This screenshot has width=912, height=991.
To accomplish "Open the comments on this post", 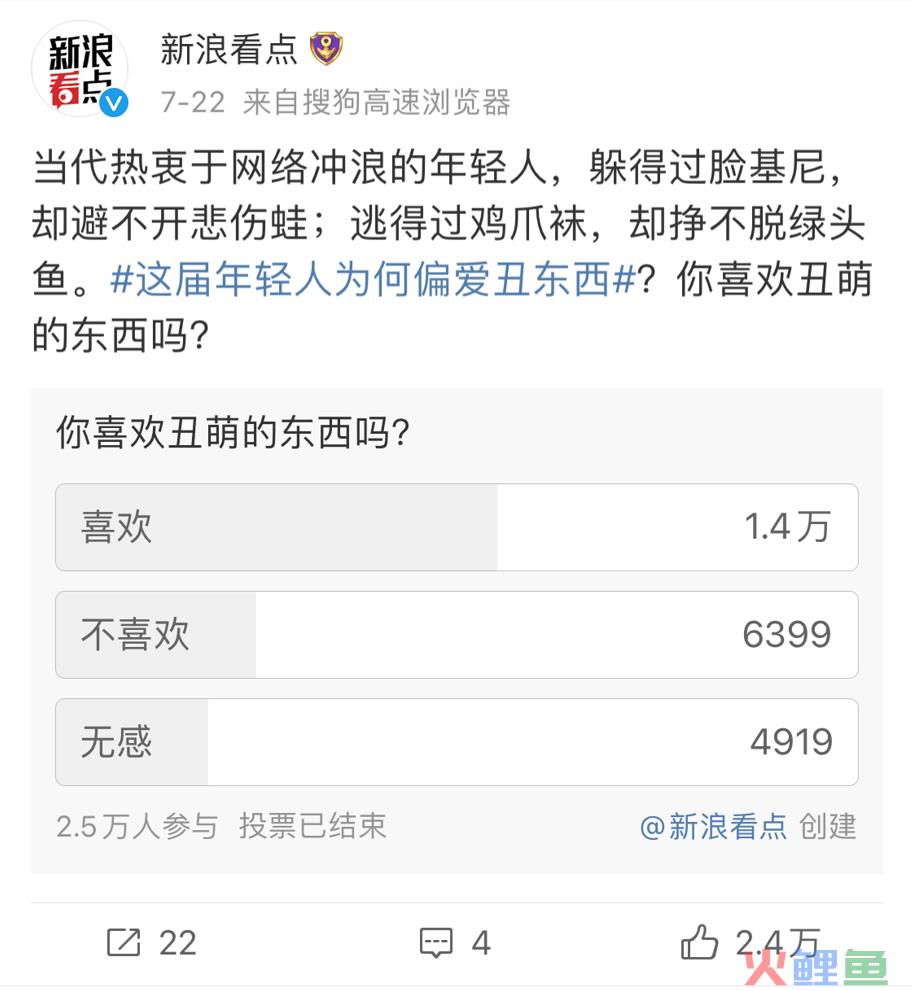I will coord(437,942).
